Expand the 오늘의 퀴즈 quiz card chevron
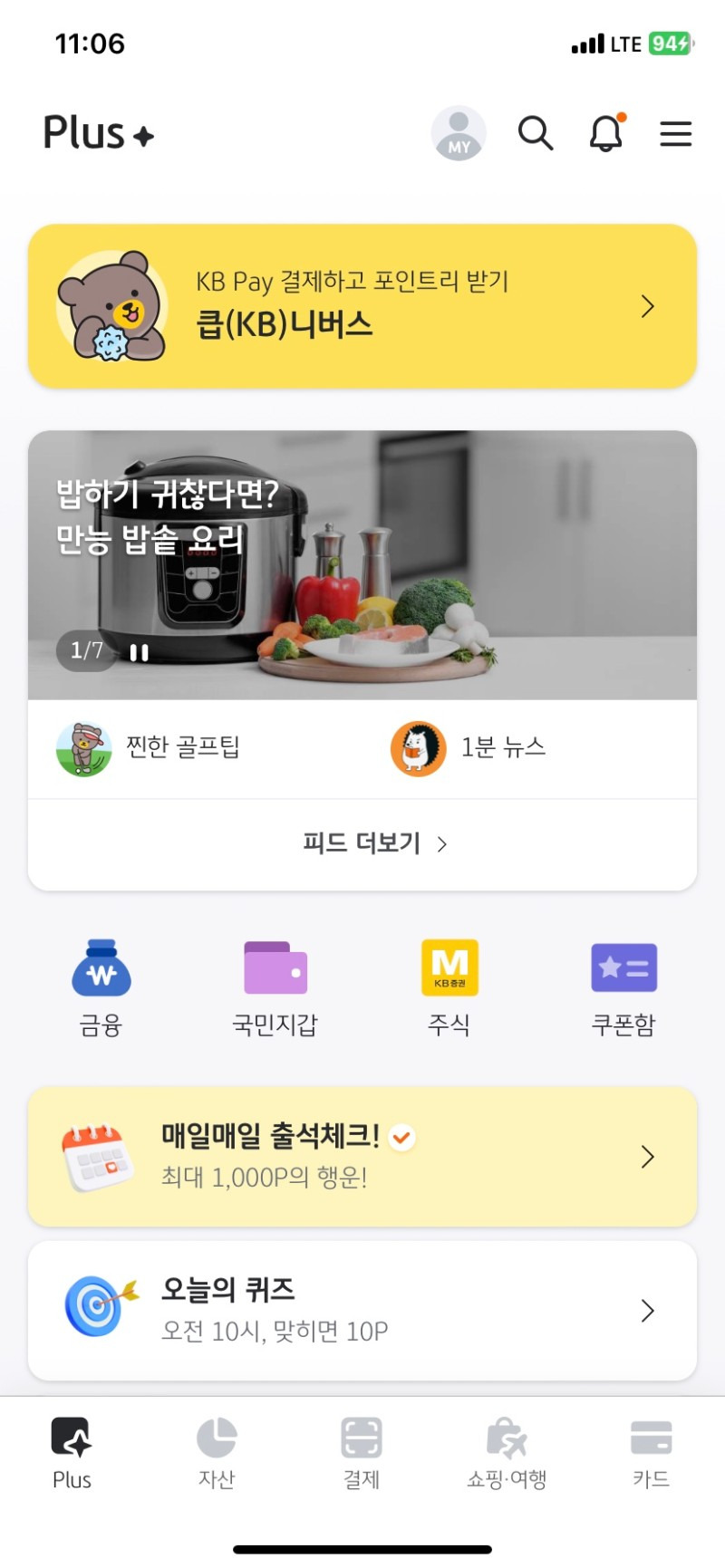 (647, 1310)
